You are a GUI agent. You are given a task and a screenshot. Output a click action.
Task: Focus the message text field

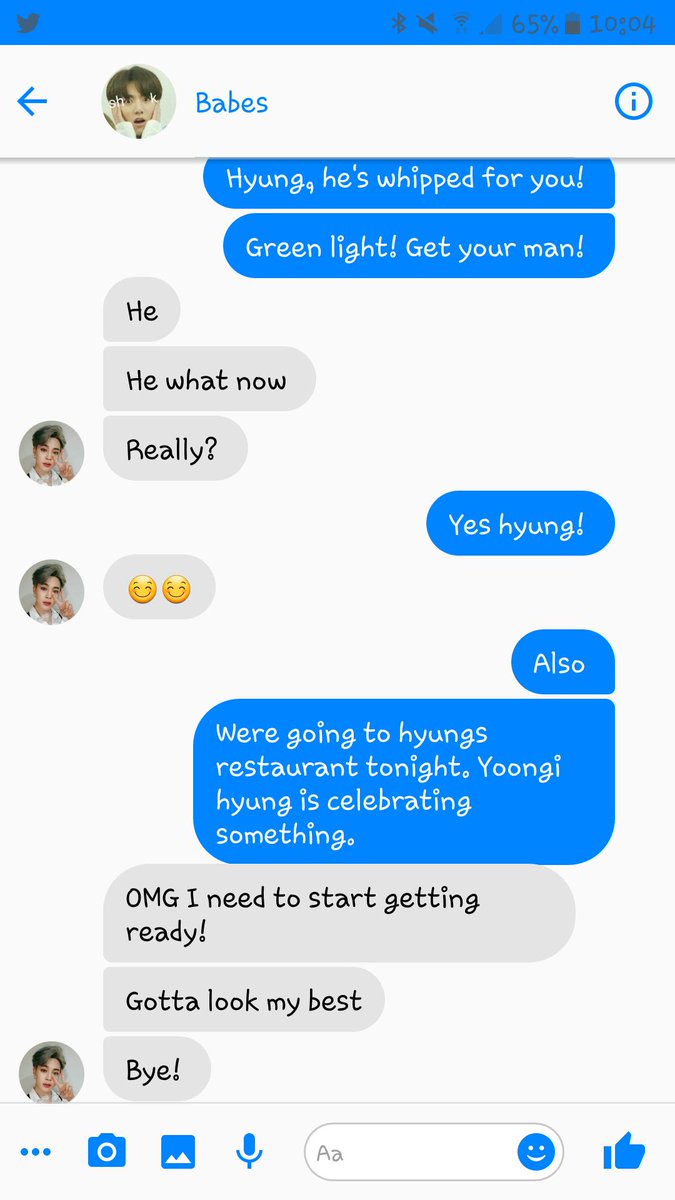coord(410,1153)
